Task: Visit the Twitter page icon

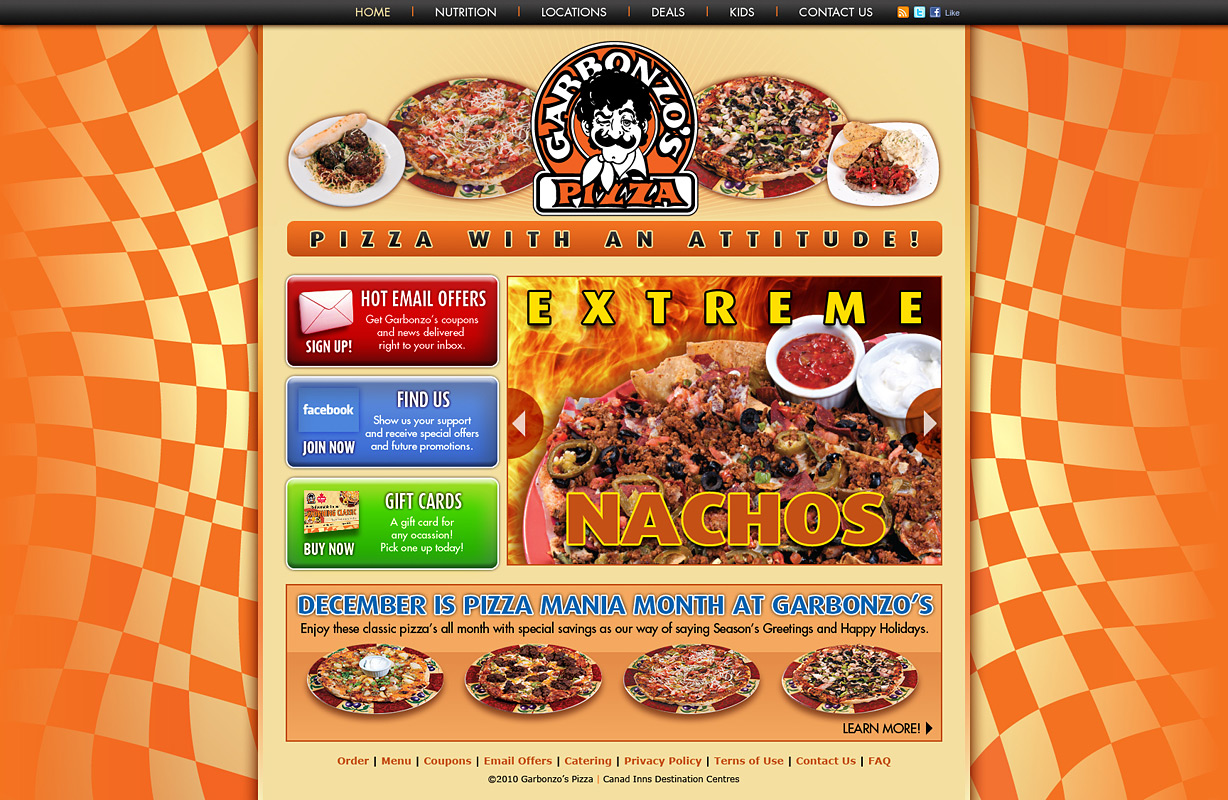Action: [x=919, y=12]
